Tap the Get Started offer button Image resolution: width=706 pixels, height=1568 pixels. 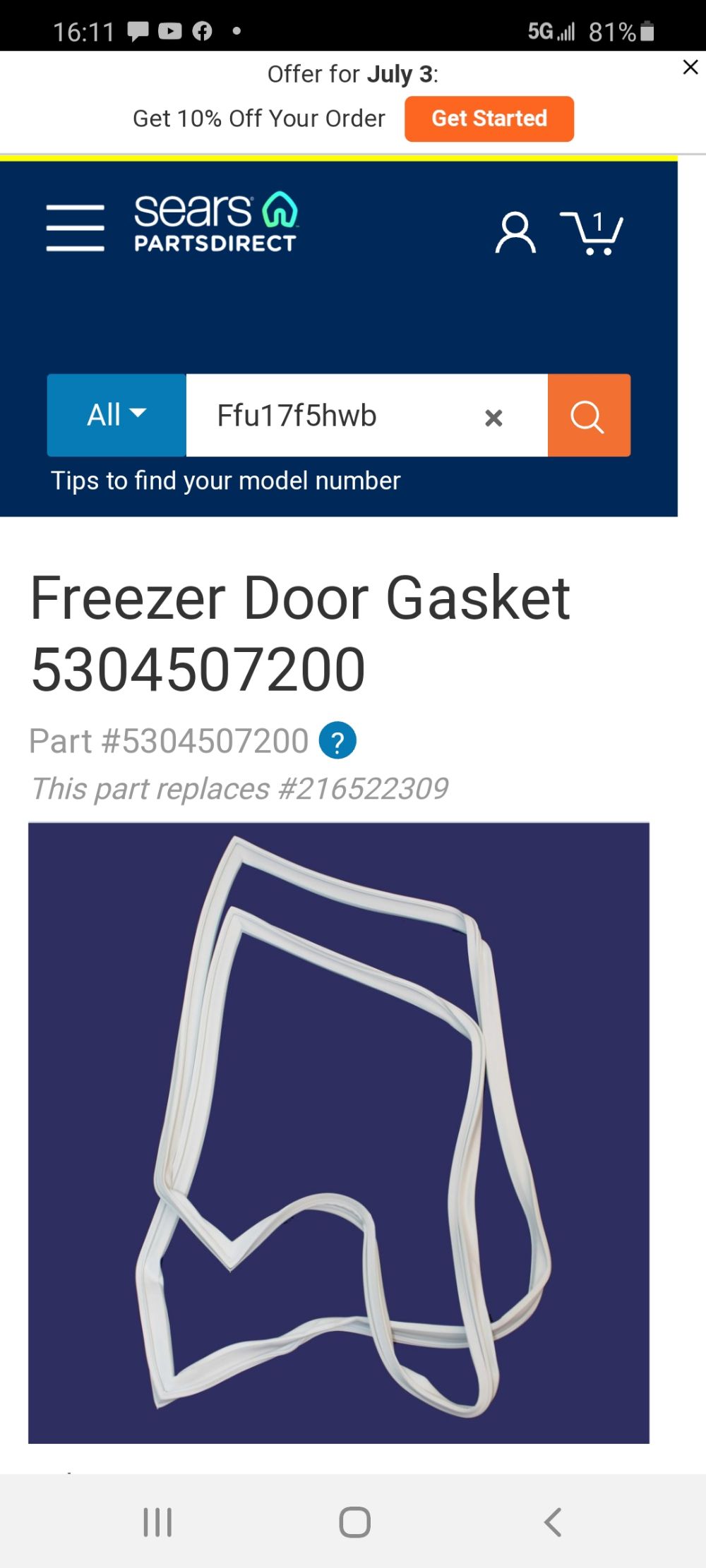pyautogui.click(x=489, y=119)
